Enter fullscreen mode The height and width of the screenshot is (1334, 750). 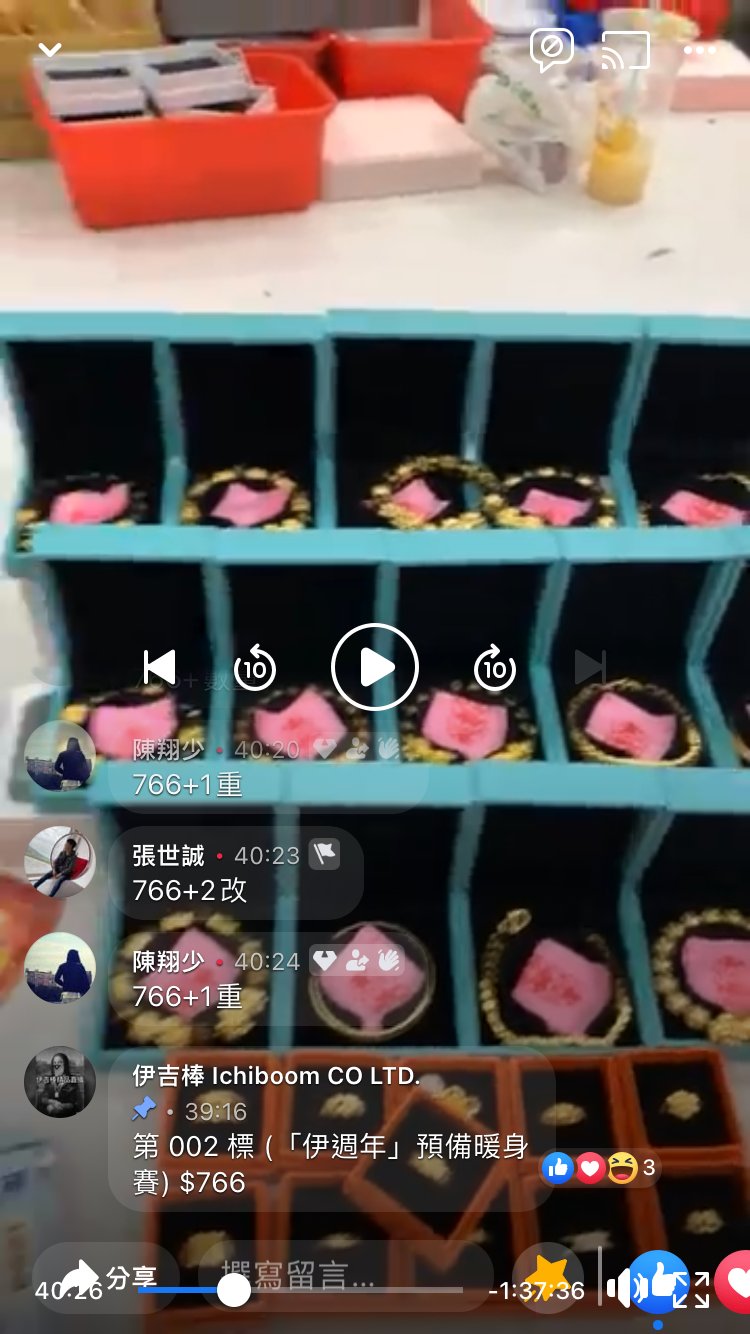[691, 1290]
